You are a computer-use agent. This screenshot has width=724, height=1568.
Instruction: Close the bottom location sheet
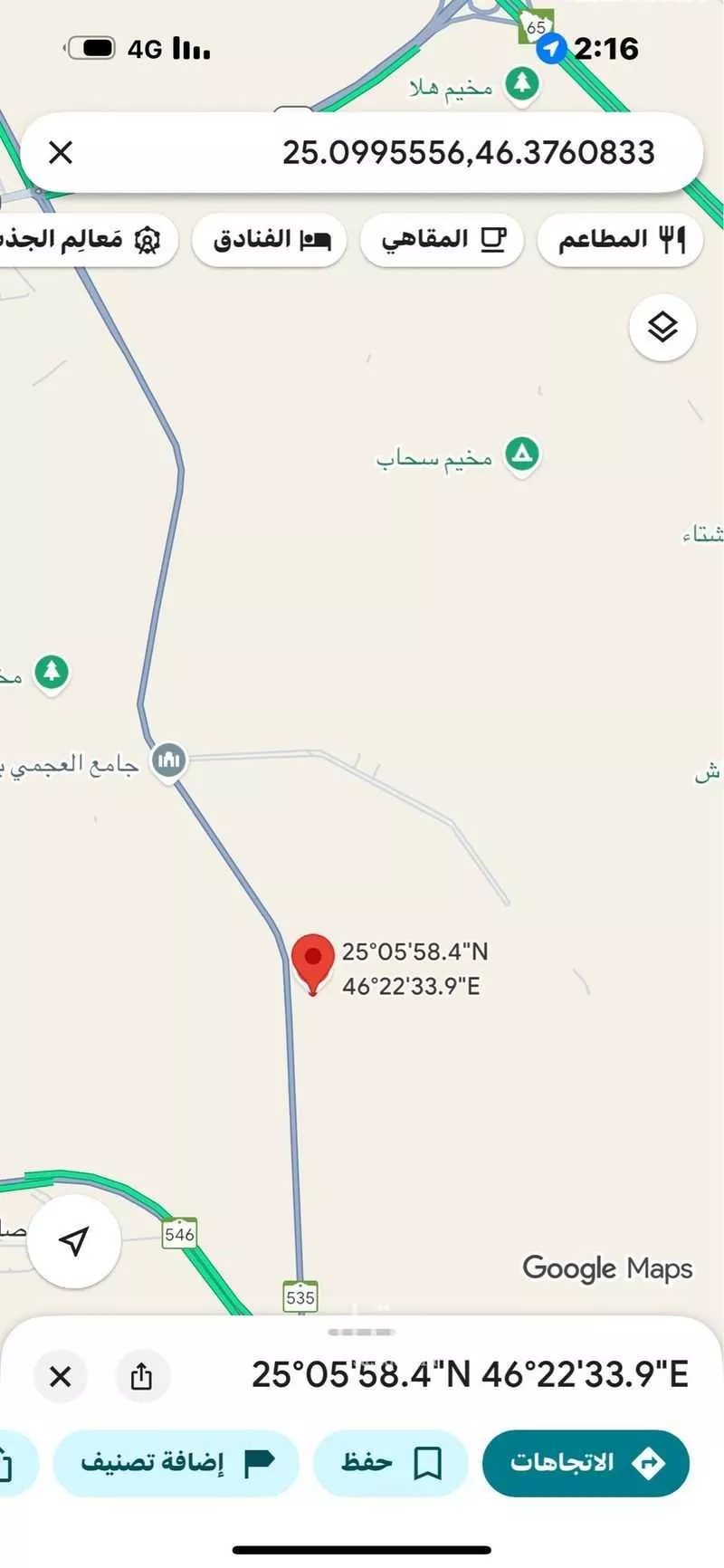(61, 1376)
